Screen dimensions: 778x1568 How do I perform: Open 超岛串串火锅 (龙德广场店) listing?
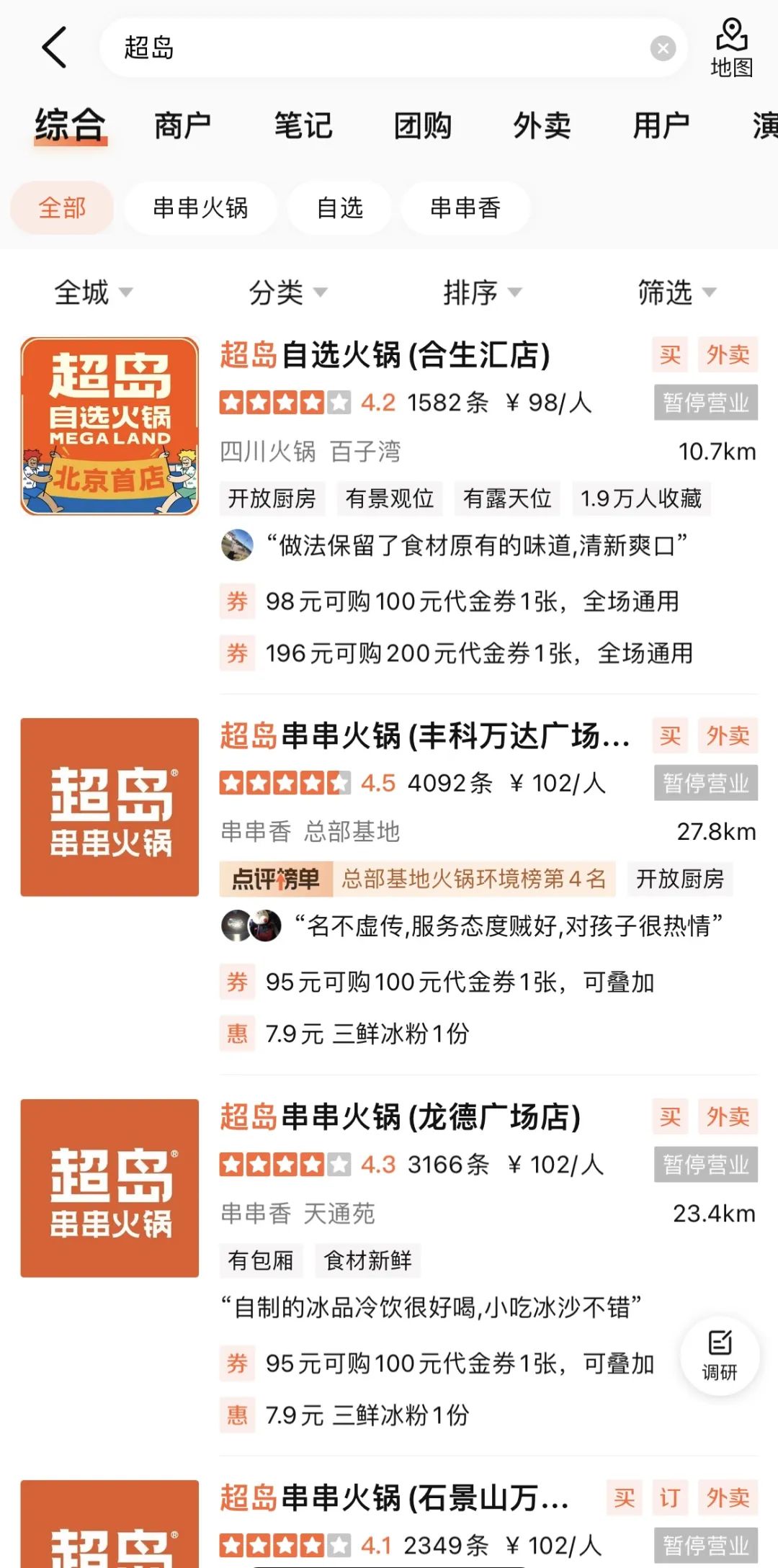point(401,1117)
